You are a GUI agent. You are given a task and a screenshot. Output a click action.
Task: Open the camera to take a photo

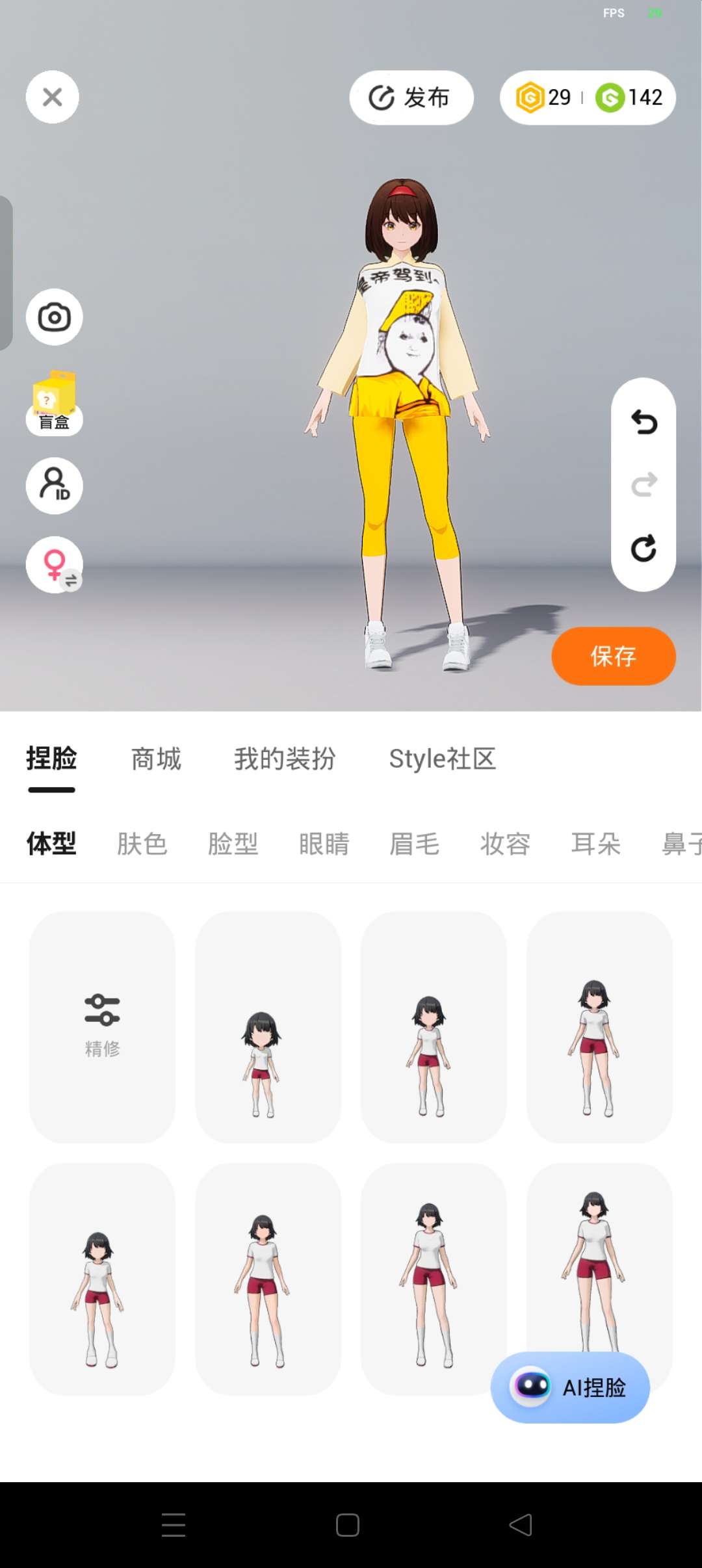(x=54, y=317)
